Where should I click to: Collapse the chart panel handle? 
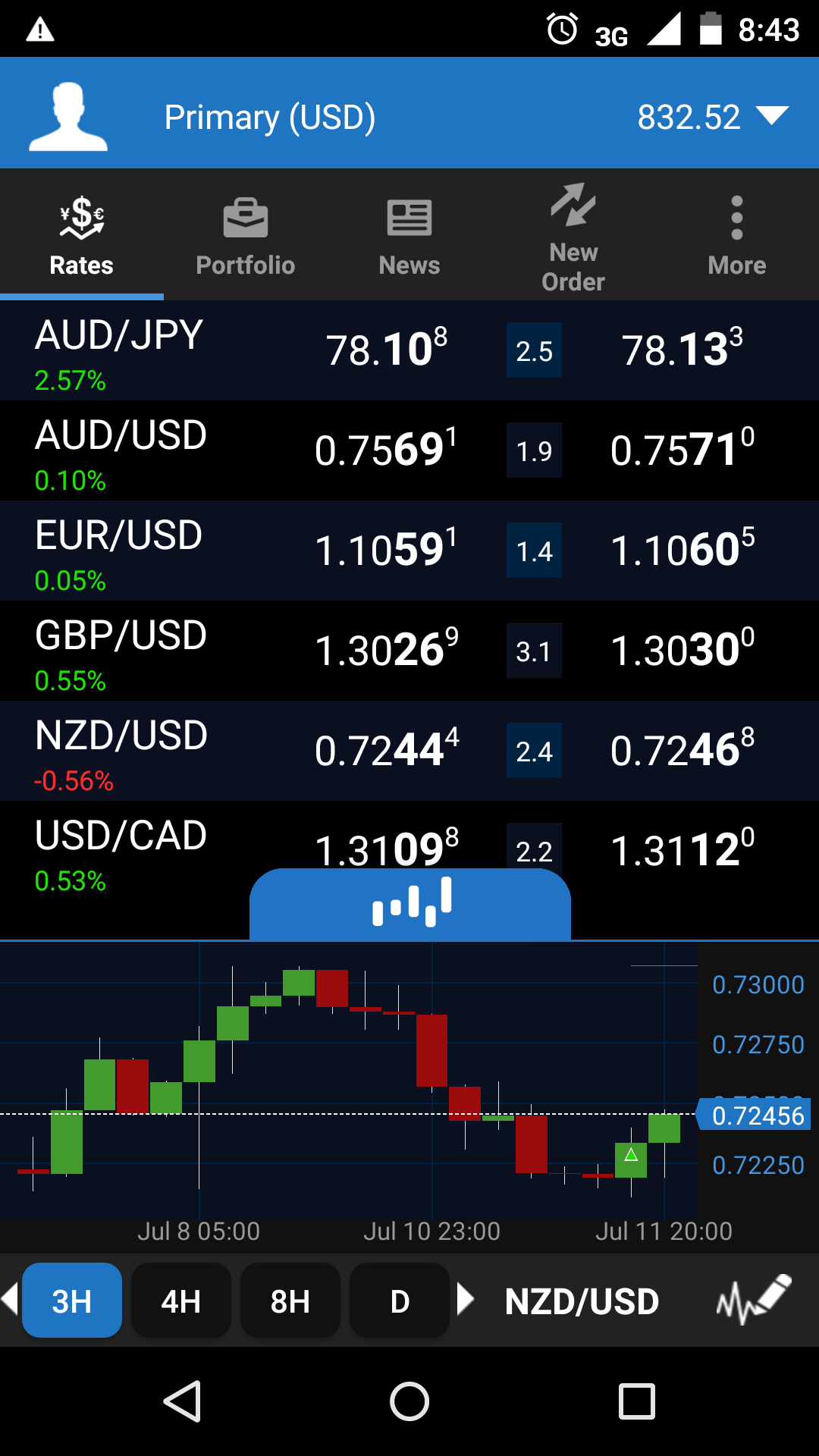[410, 903]
